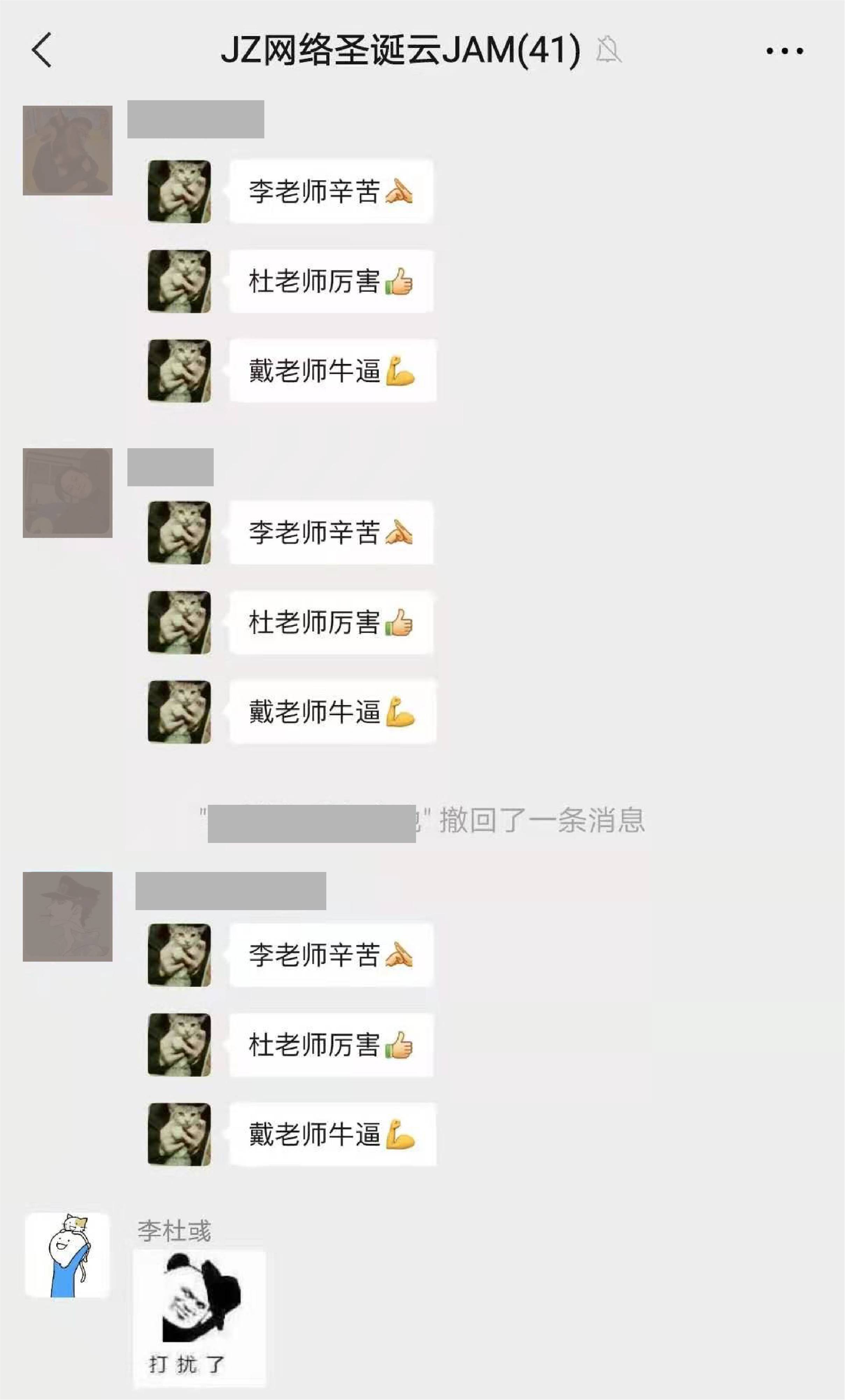Open the group chat info menu
The width and height of the screenshot is (845, 1400).
(x=784, y=51)
